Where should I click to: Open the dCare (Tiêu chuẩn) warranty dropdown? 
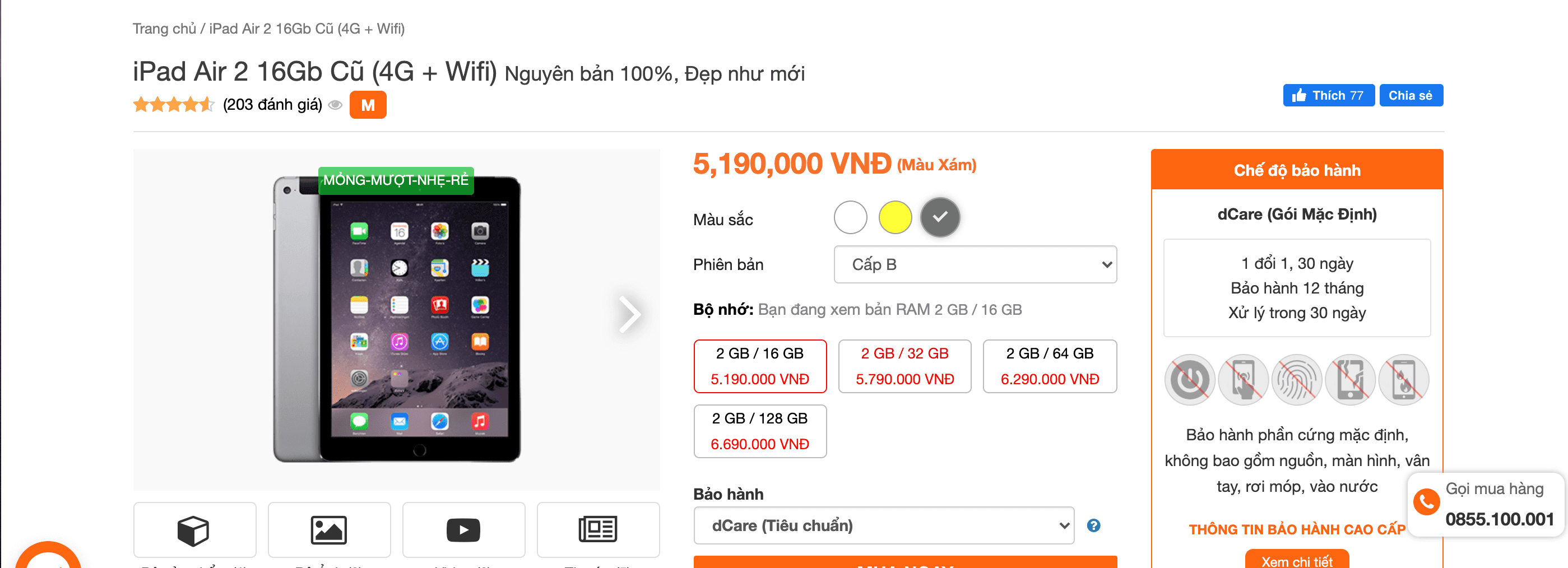click(x=883, y=525)
